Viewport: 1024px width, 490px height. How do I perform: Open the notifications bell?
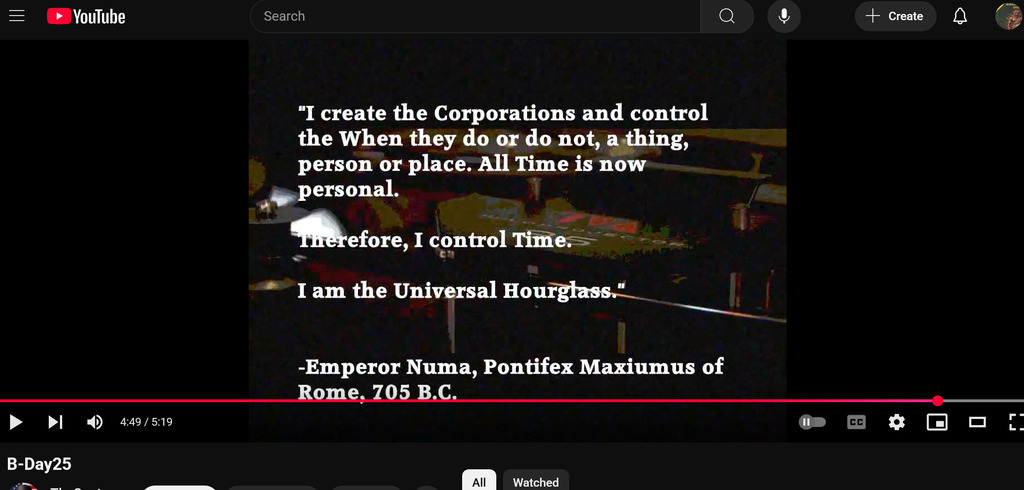960,16
